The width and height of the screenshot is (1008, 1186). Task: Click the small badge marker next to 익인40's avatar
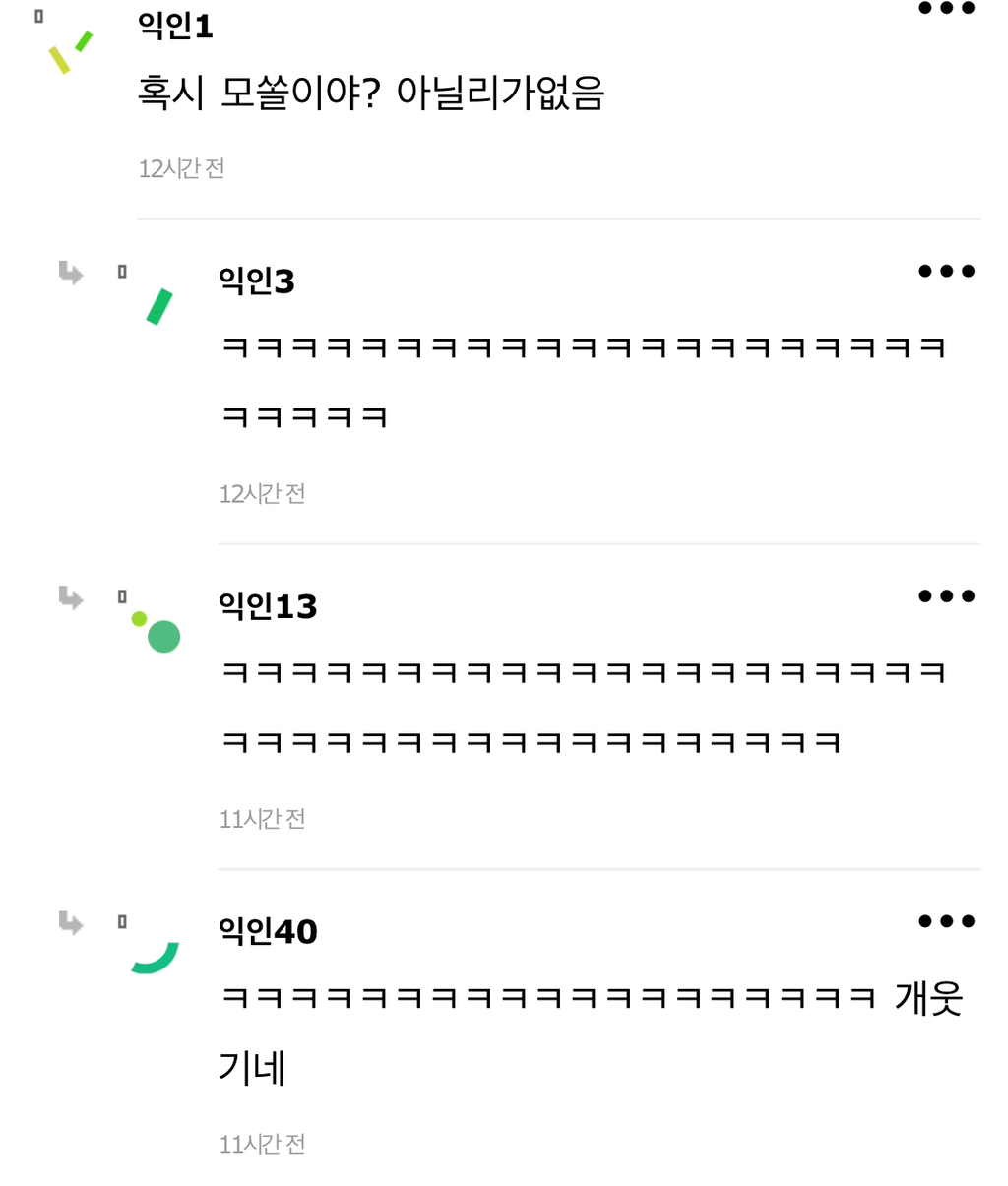121,920
